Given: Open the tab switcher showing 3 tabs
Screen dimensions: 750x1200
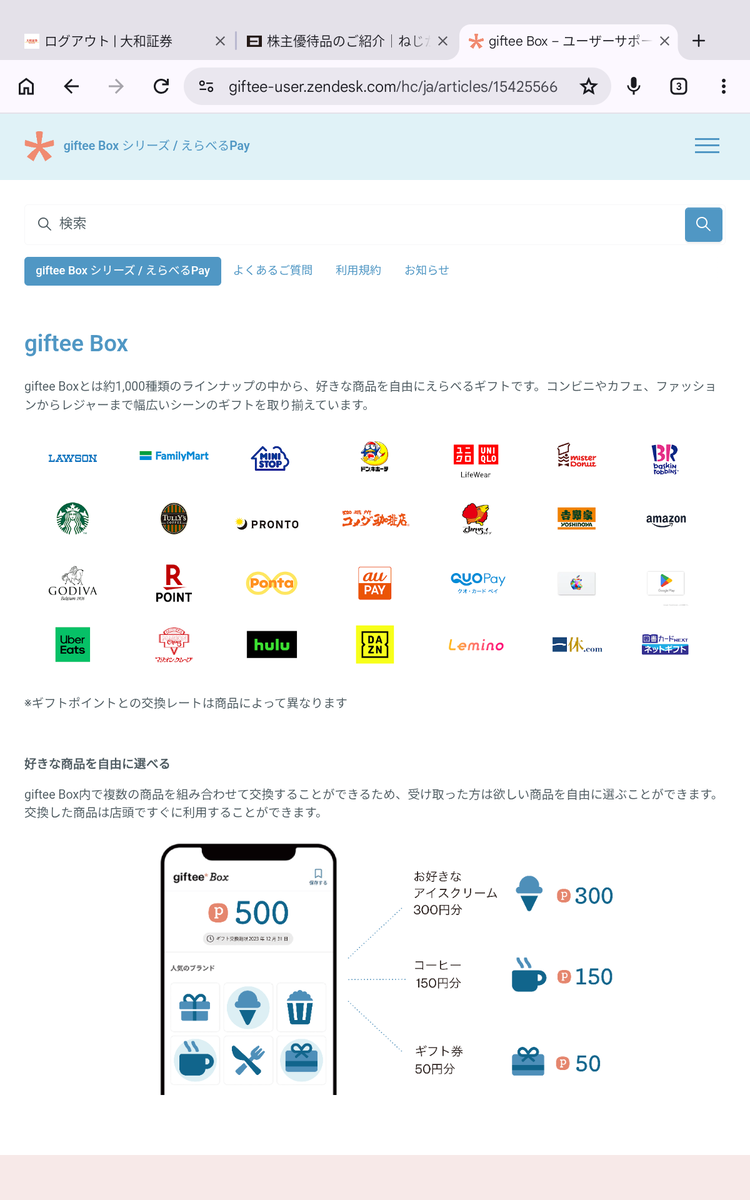Looking at the screenshot, I should point(679,87).
